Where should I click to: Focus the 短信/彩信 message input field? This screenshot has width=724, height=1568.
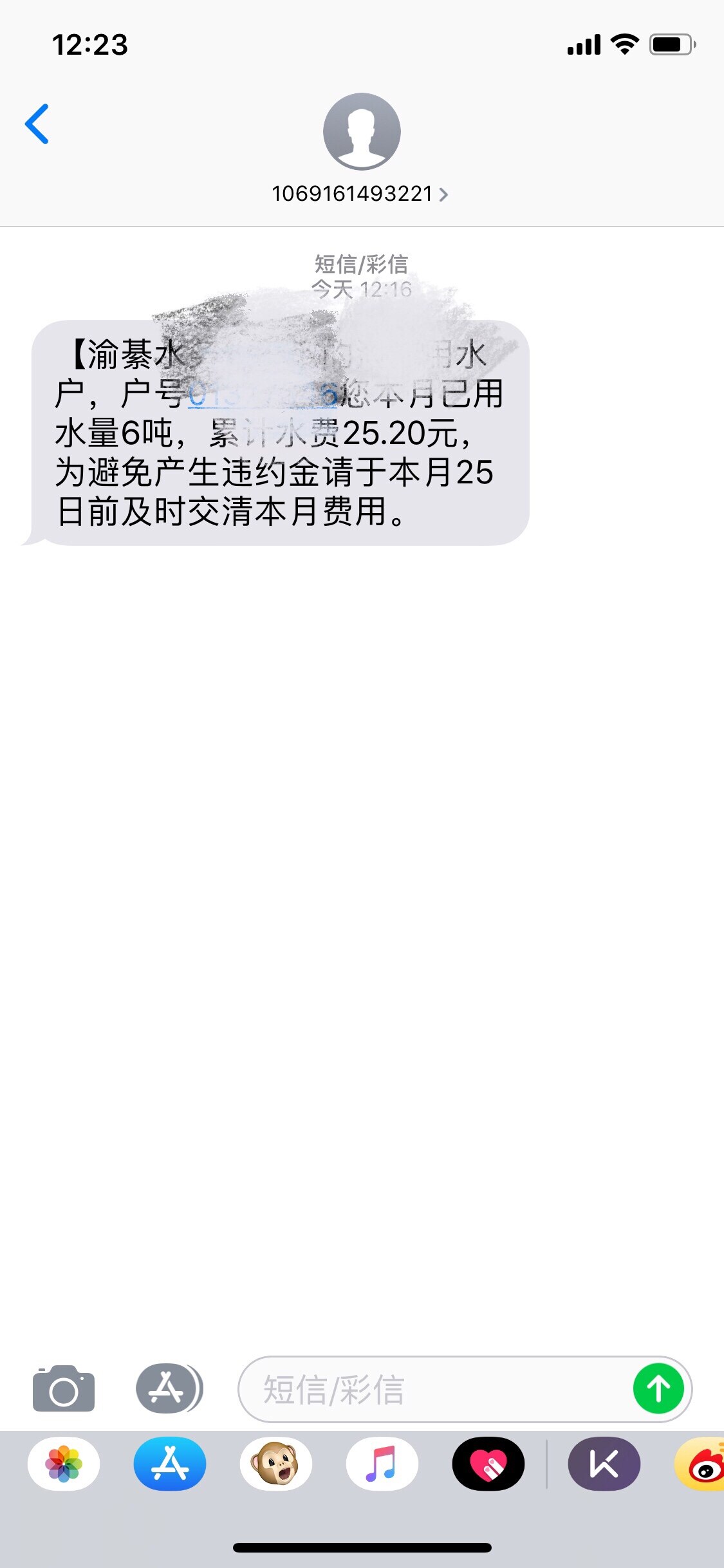click(431, 1389)
